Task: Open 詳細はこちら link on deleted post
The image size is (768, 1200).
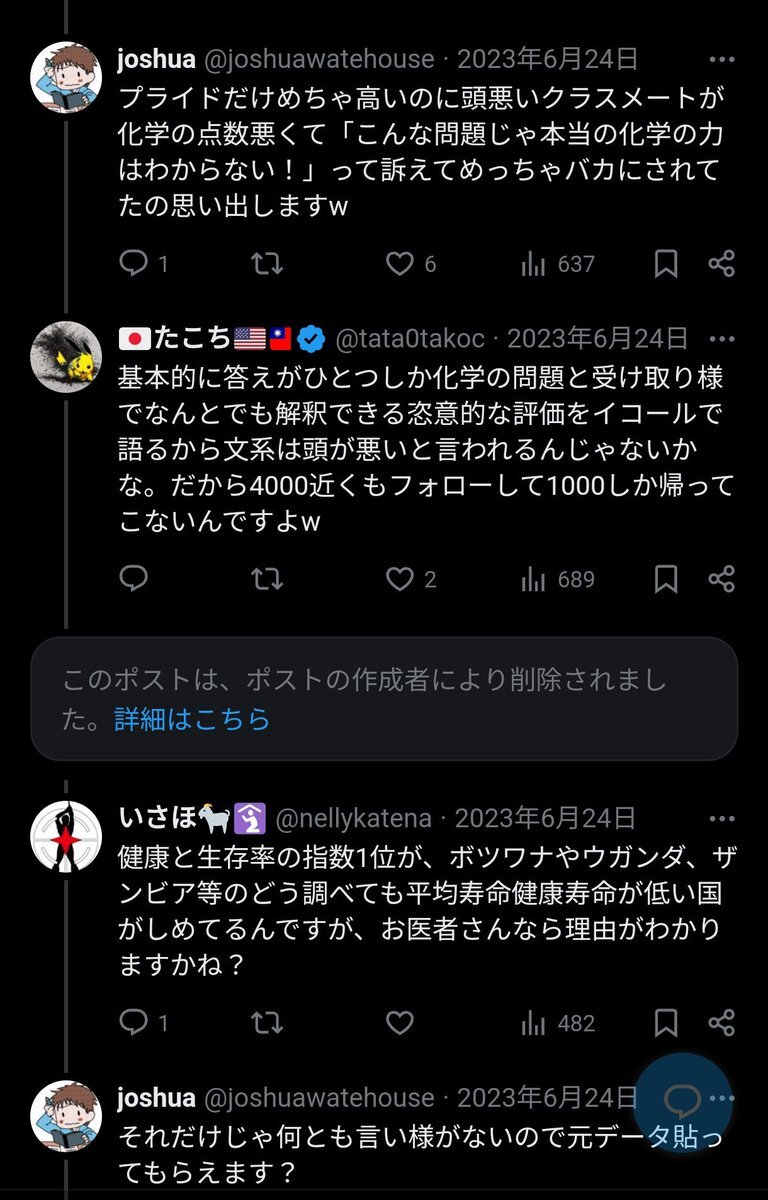Action: pyautogui.click(x=192, y=719)
